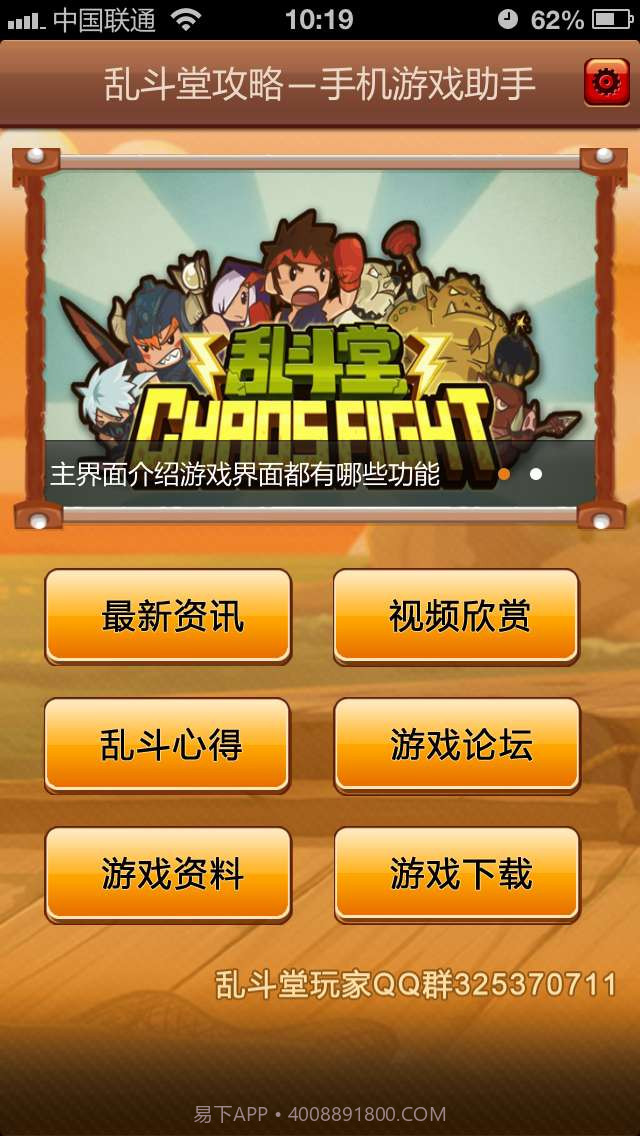
Task: Go to 游戏论坛 game forum
Action: [x=457, y=745]
